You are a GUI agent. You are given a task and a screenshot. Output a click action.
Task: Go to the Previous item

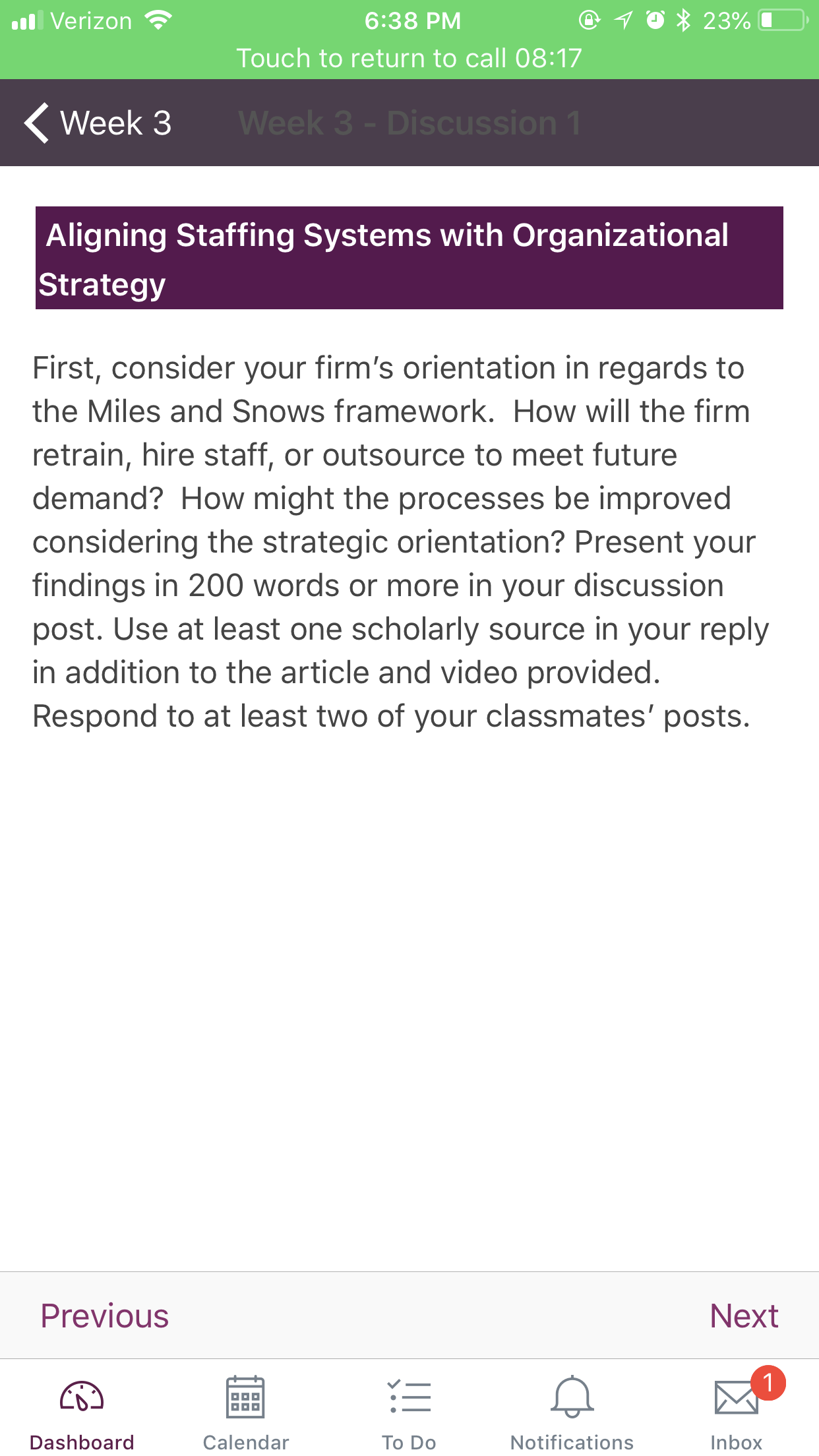105,1316
